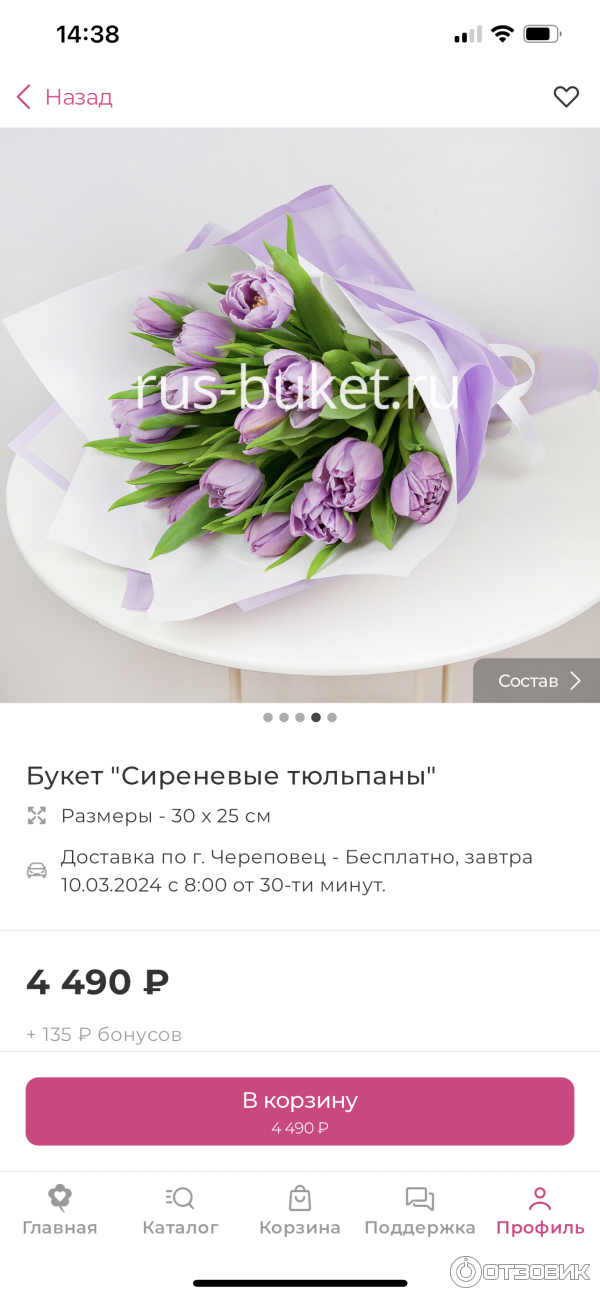
Task: Go back using the Назад button
Action: click(x=64, y=97)
